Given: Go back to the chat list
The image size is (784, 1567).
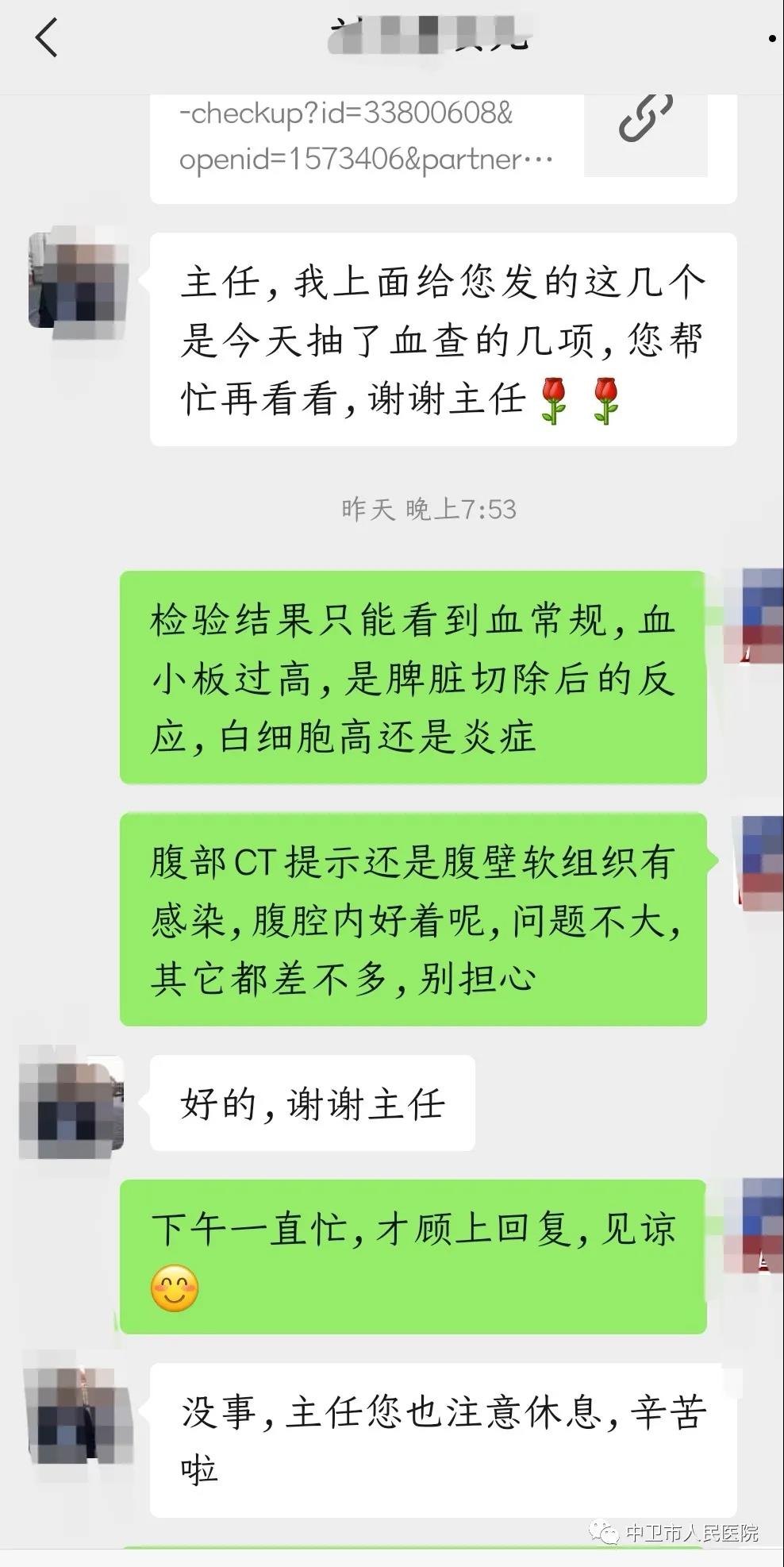Looking at the screenshot, I should click(x=48, y=37).
